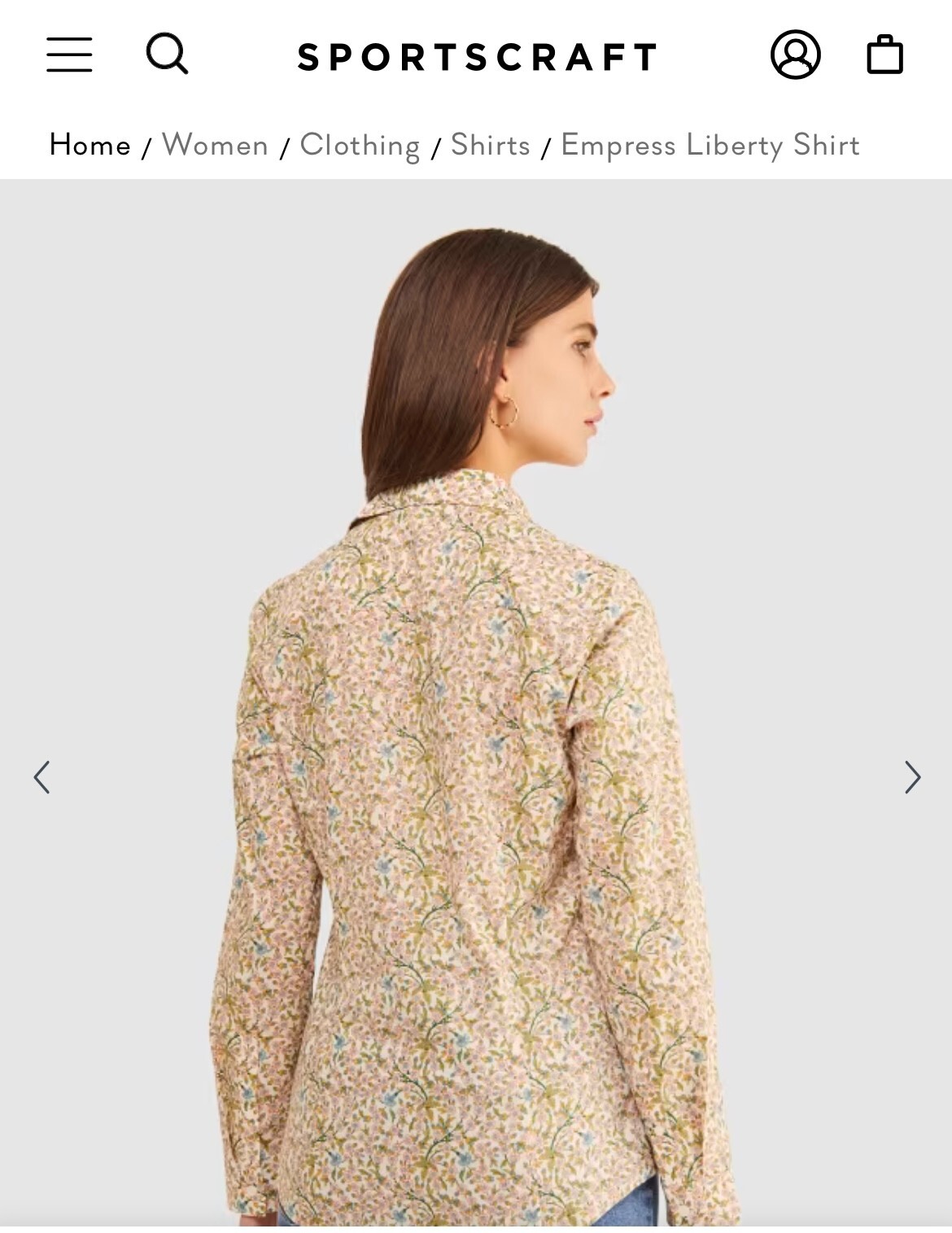Screen dimensions: 952x1233
Task: Go to Home breadcrumb
Action: point(90,145)
